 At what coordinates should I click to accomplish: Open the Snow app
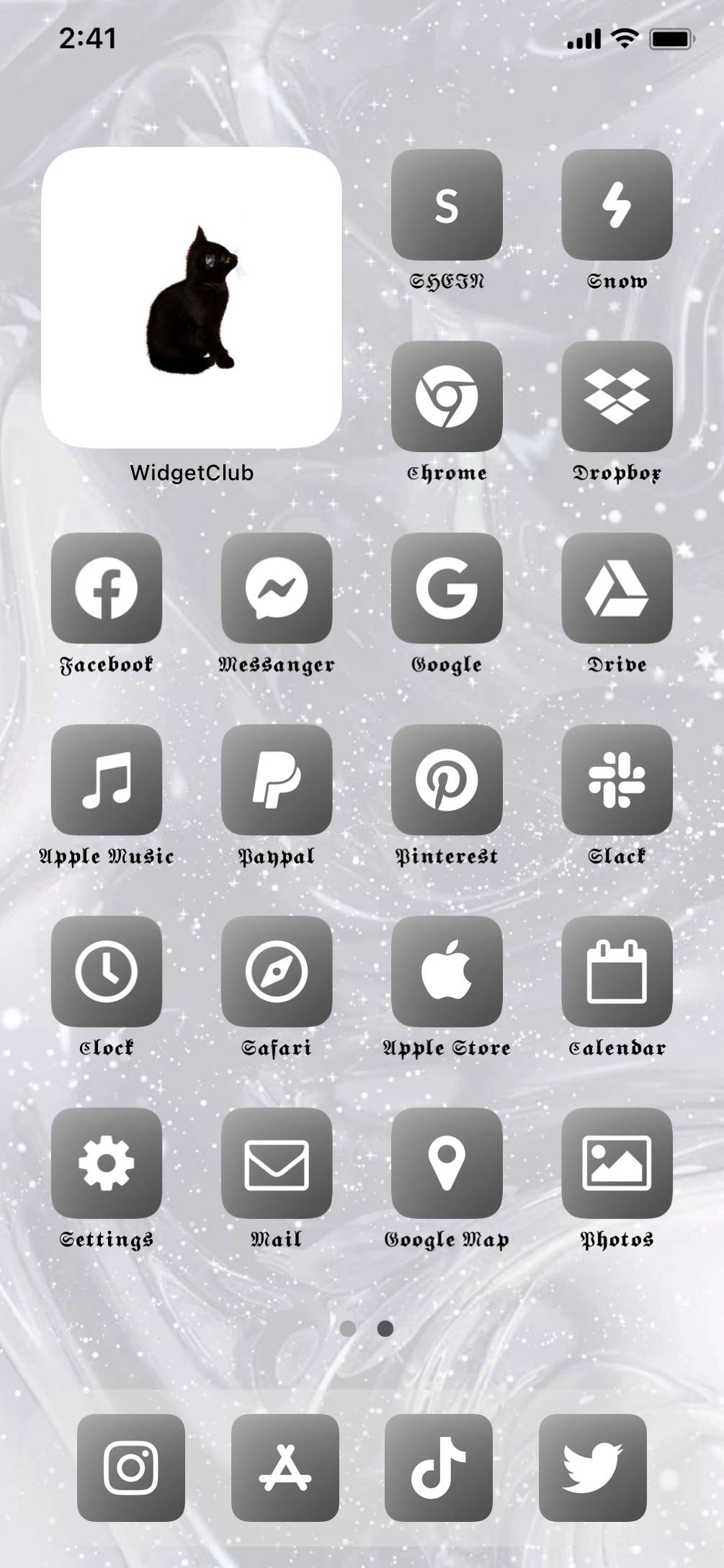tap(617, 205)
